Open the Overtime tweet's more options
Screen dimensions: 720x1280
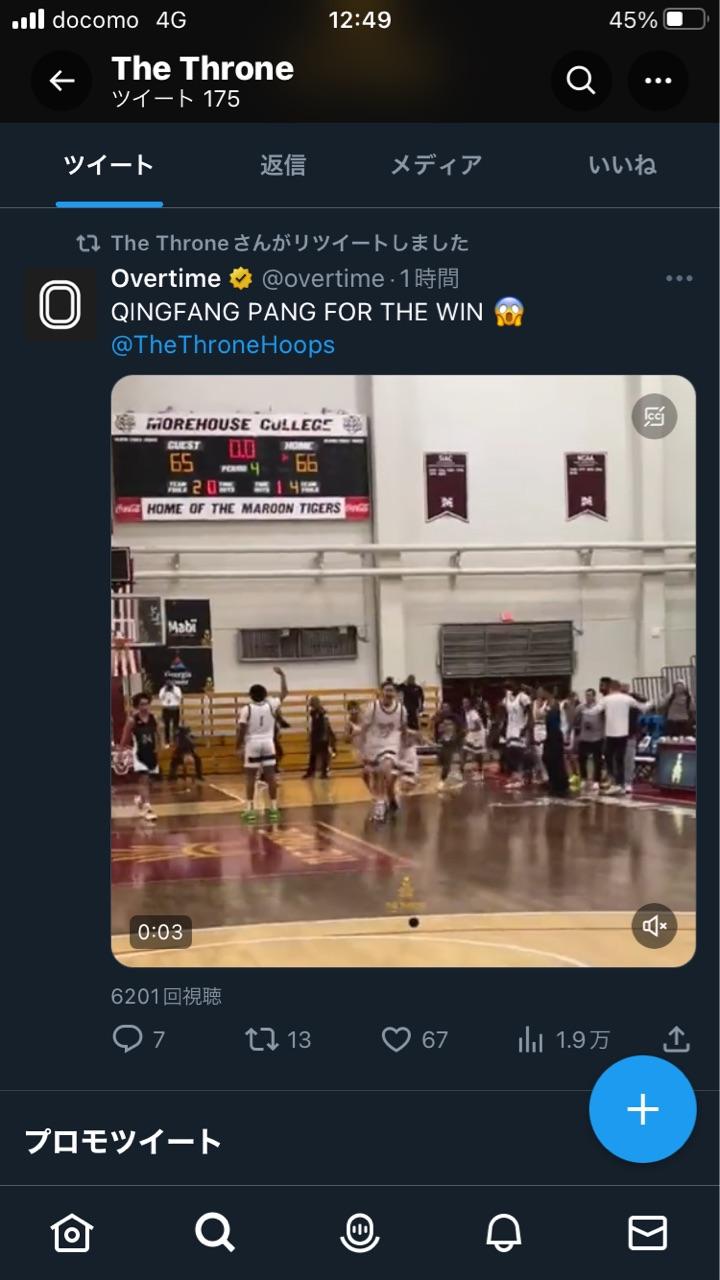click(x=679, y=279)
